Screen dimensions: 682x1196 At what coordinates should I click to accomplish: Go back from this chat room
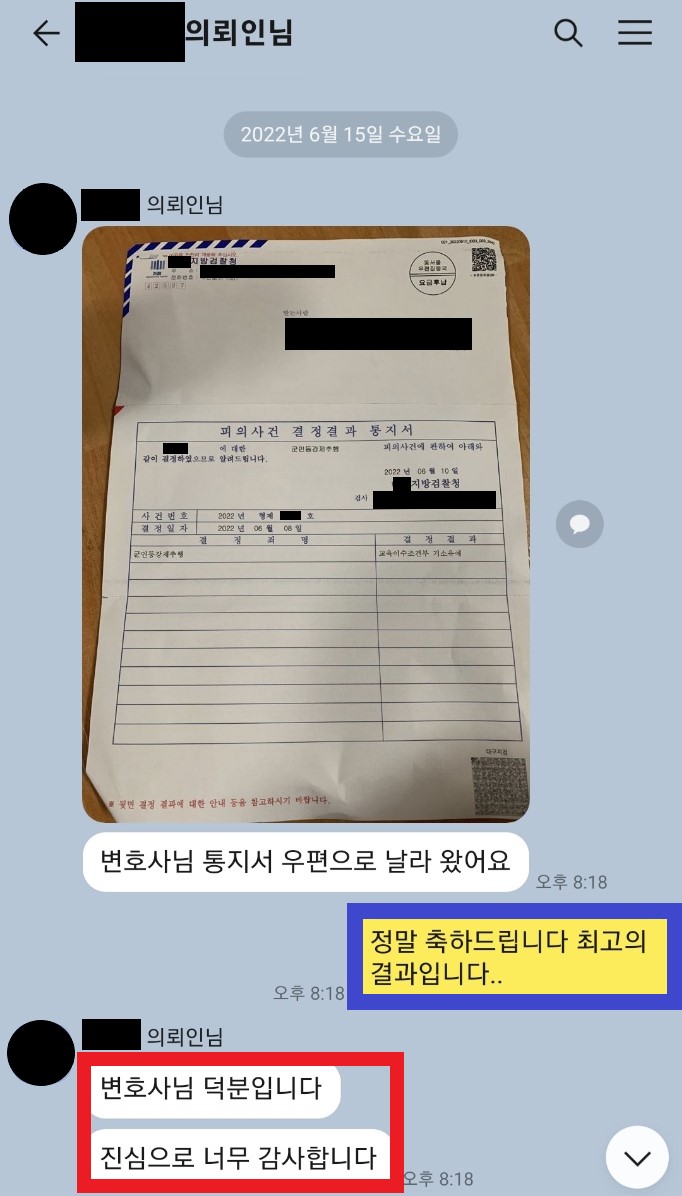(46, 33)
